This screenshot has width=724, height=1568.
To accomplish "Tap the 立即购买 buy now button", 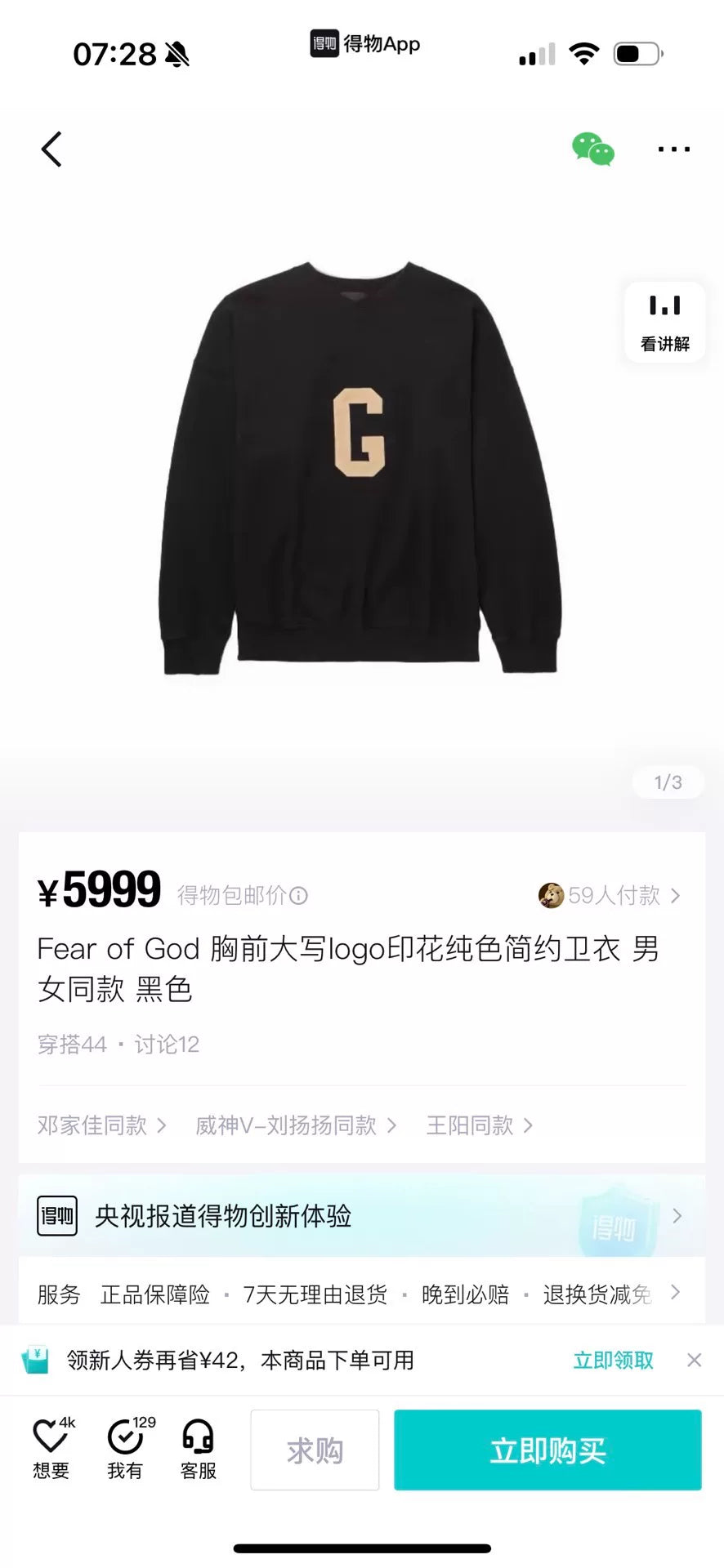I will click(x=547, y=1450).
